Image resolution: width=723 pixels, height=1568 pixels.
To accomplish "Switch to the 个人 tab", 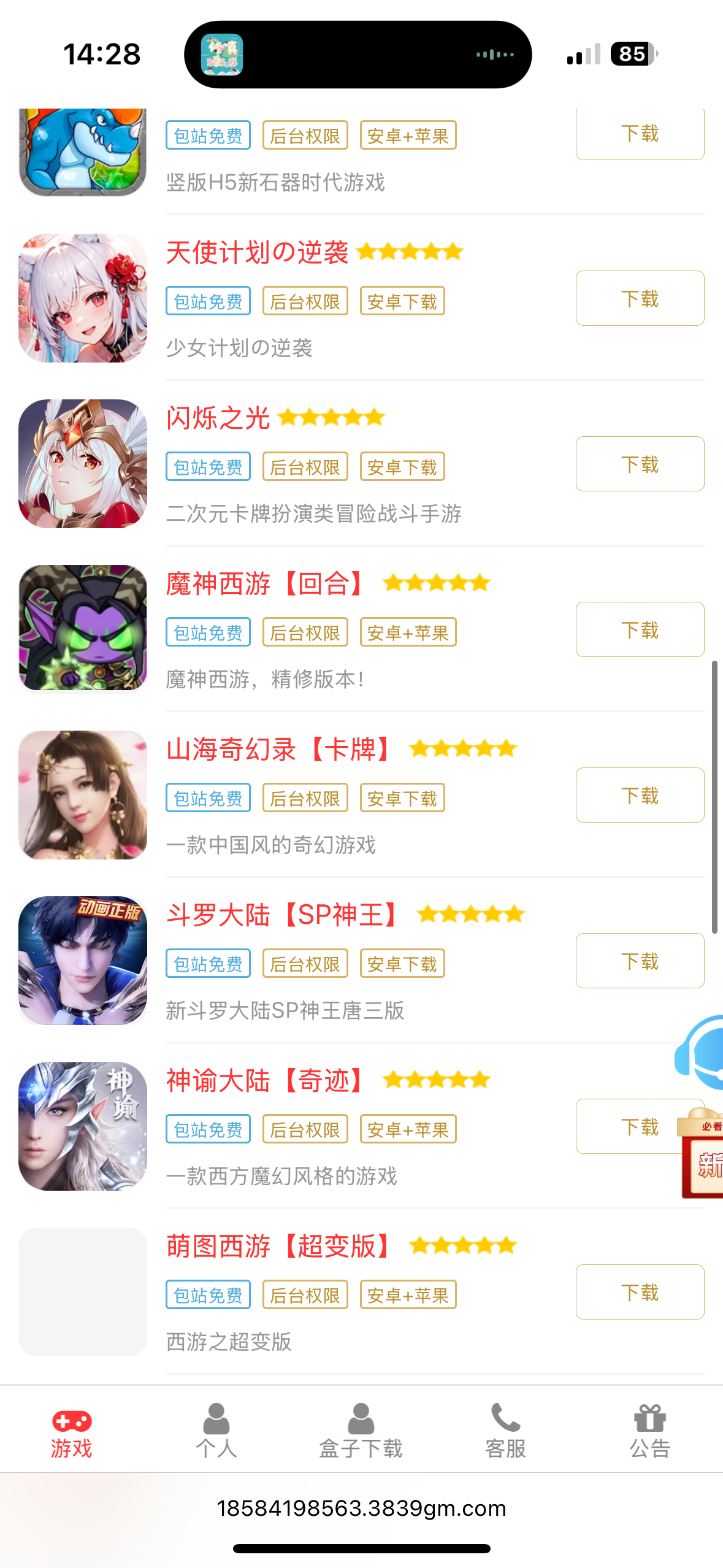I will tap(216, 1431).
